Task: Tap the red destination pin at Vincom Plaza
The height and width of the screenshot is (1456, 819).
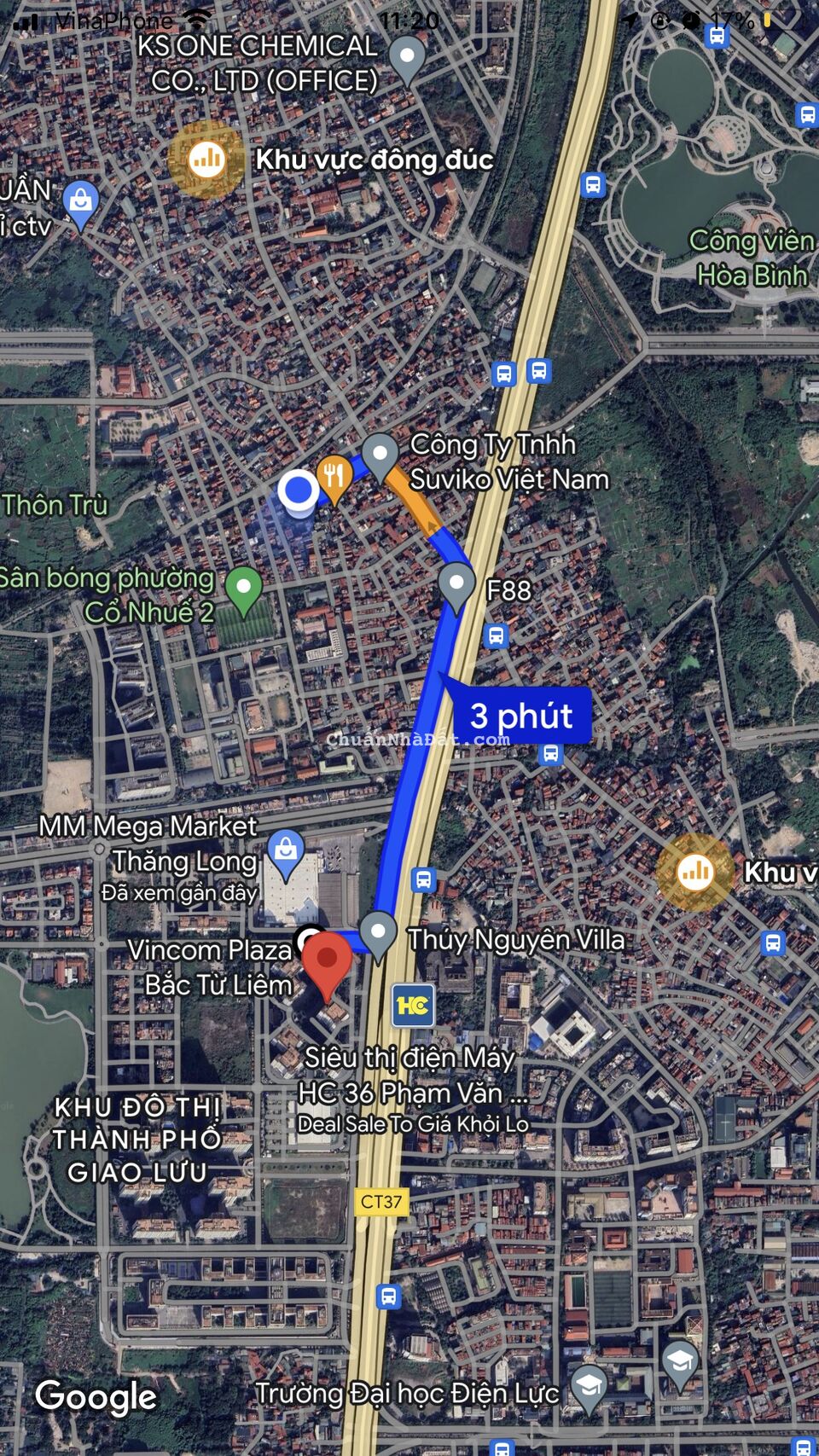Action: point(327,960)
